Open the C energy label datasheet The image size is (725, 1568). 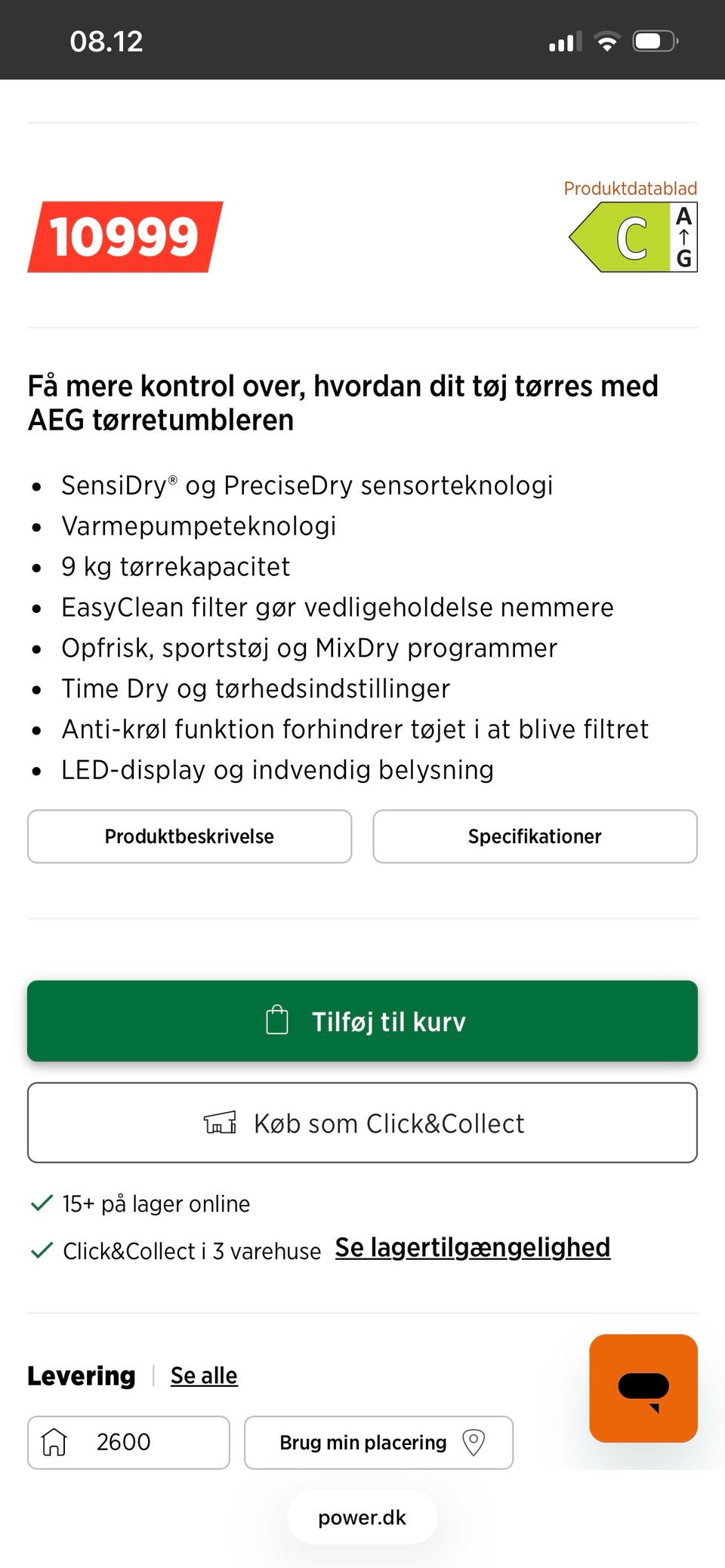click(631, 236)
